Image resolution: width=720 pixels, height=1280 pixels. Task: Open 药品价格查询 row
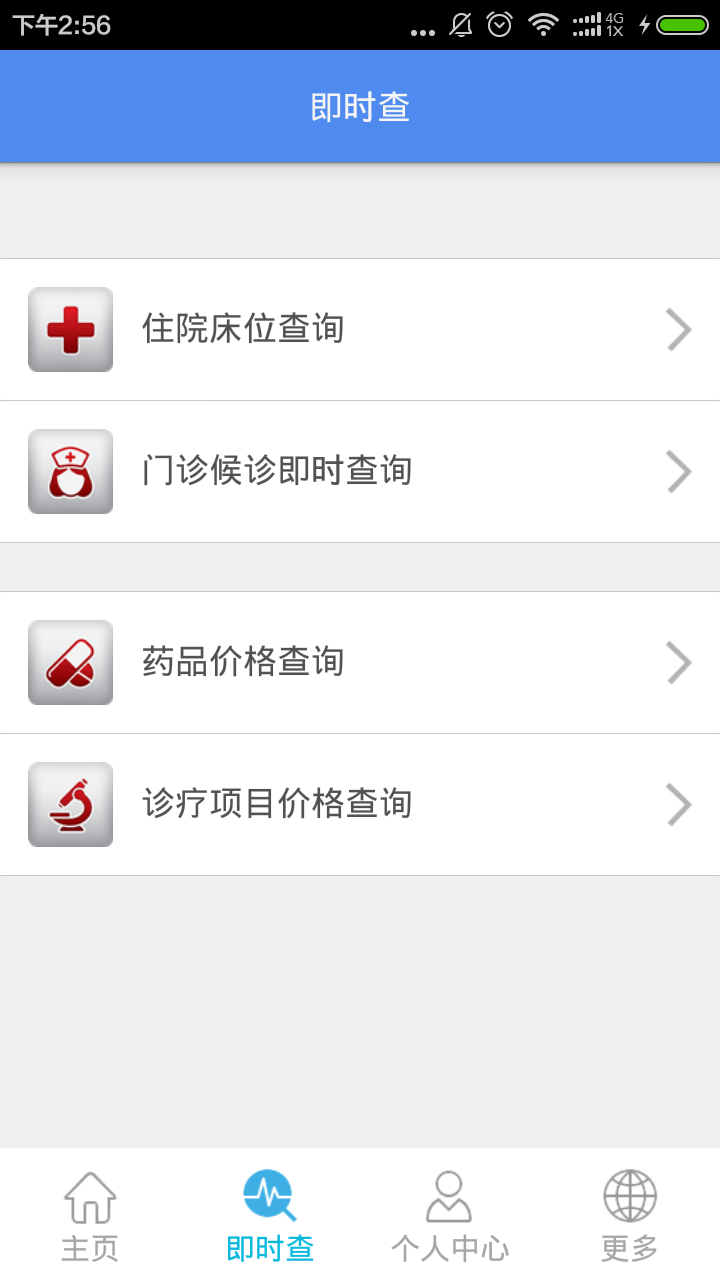(x=360, y=663)
